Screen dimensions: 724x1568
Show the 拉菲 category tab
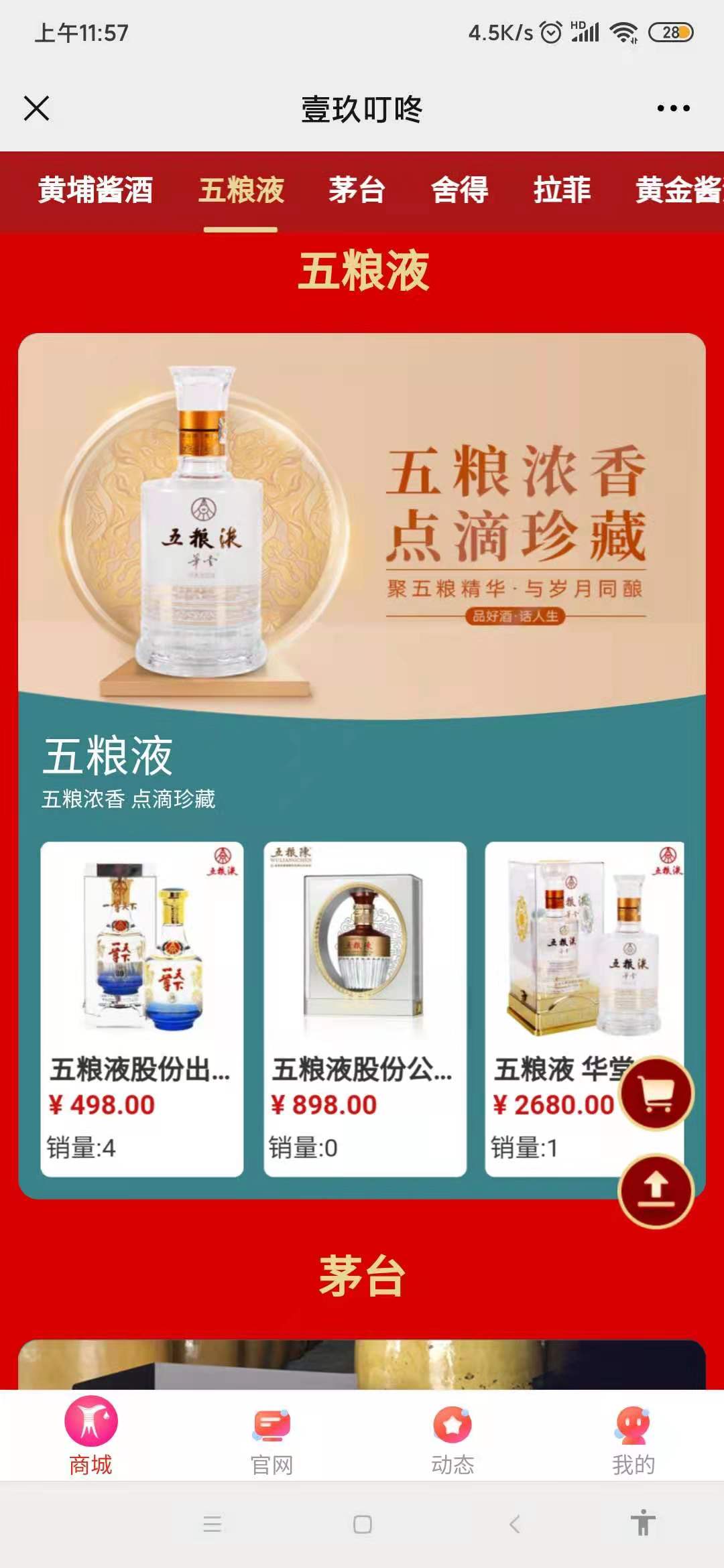[x=562, y=190]
